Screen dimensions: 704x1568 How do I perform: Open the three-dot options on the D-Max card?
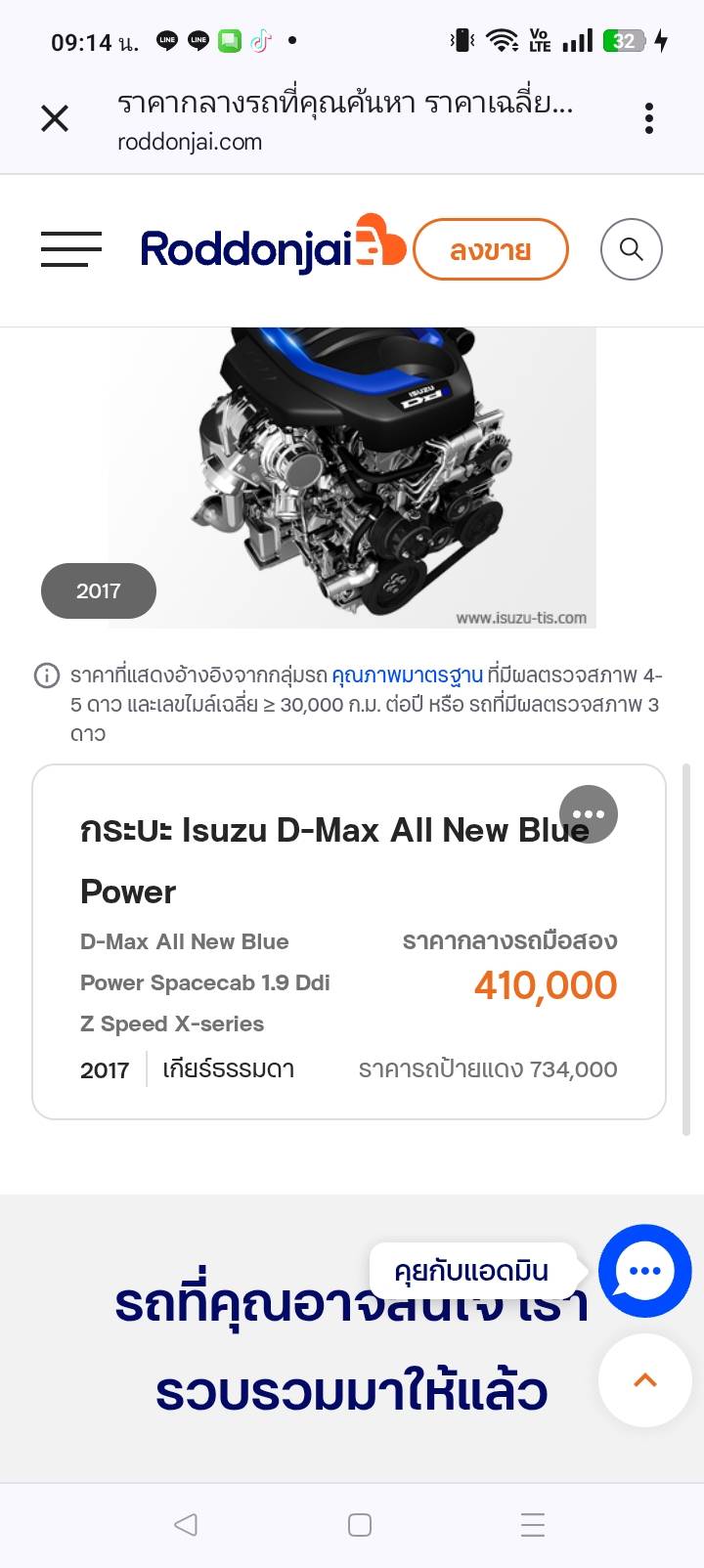(589, 813)
